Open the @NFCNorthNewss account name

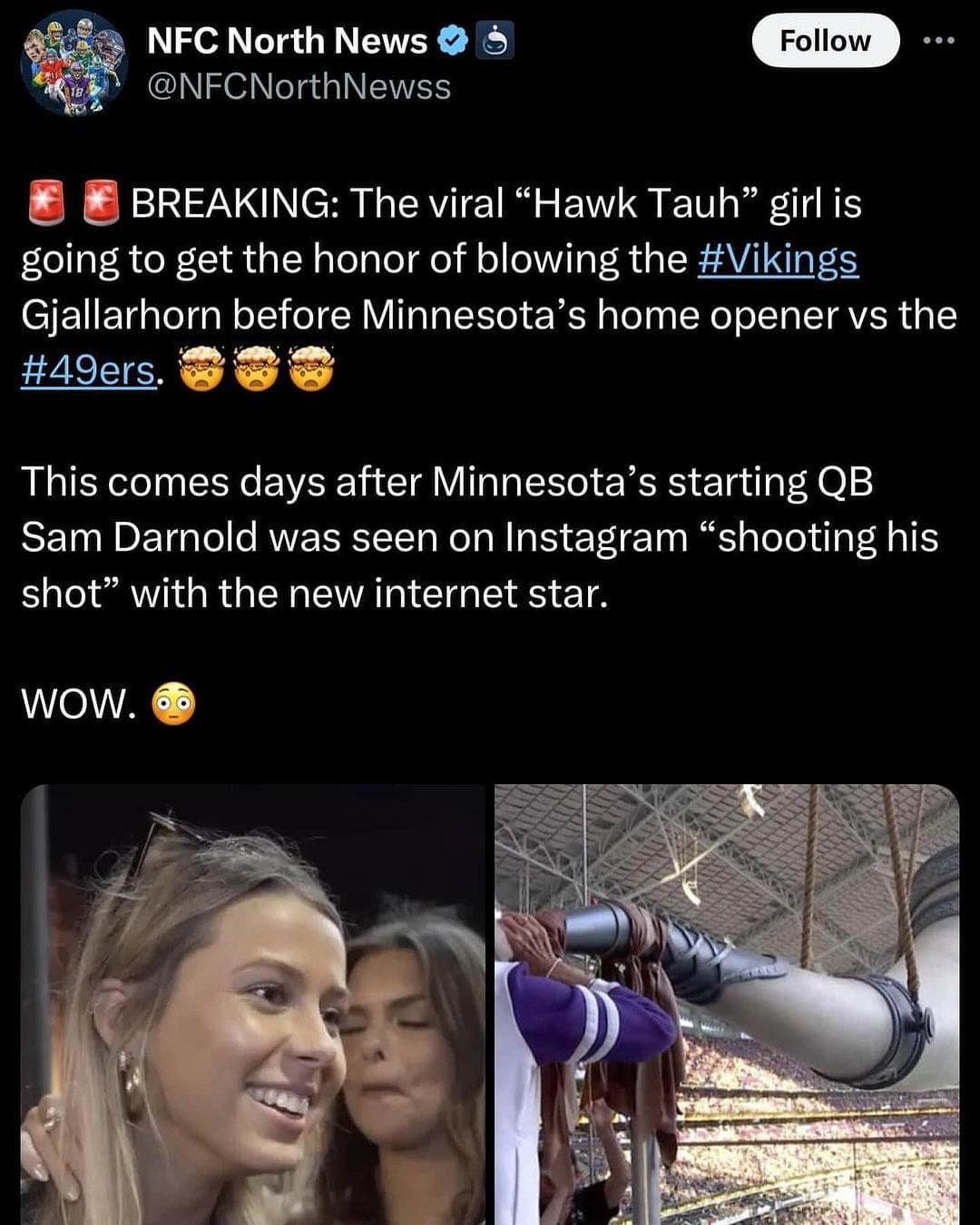click(x=299, y=87)
